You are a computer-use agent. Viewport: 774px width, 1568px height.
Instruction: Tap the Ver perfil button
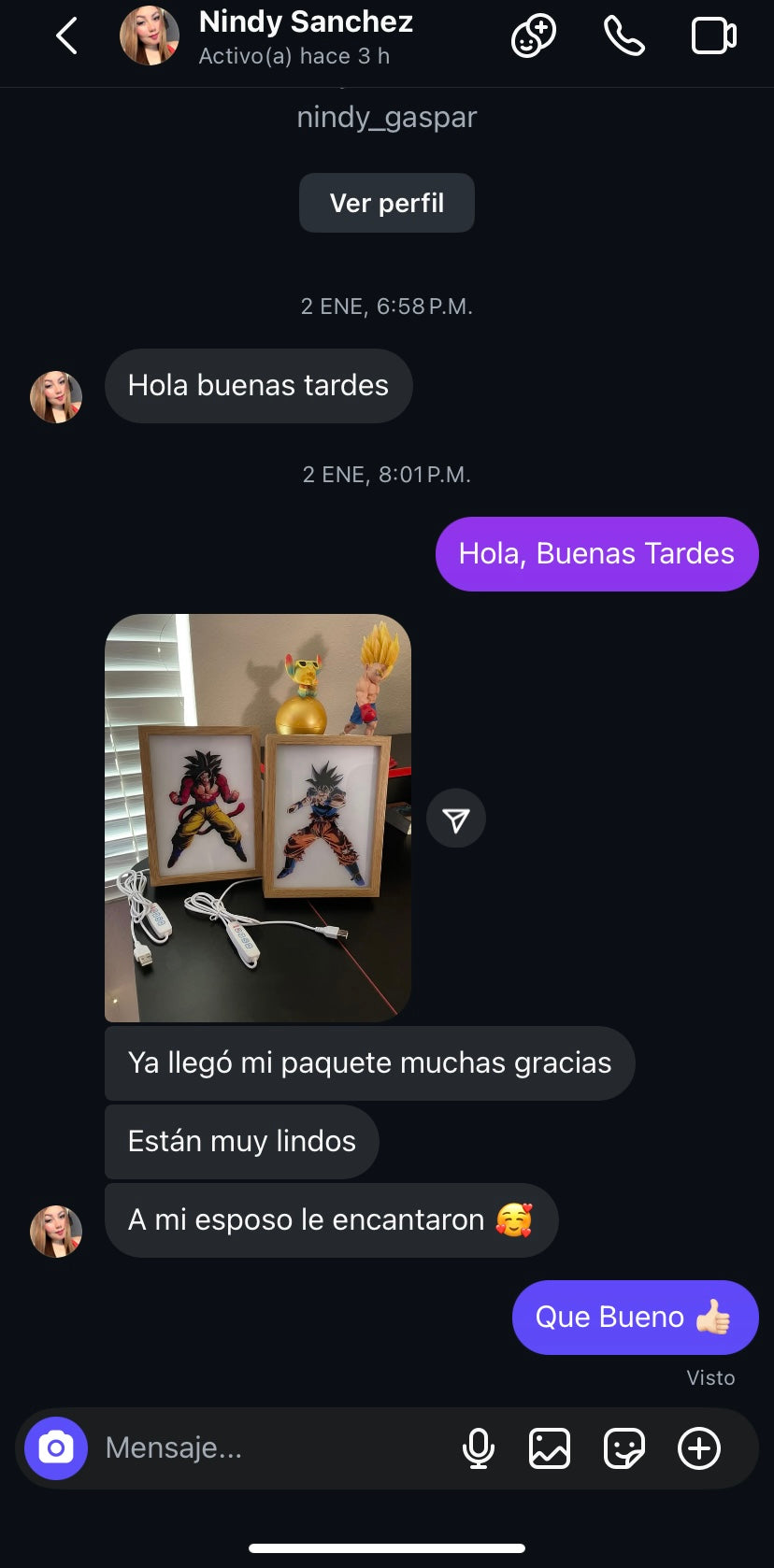(386, 203)
